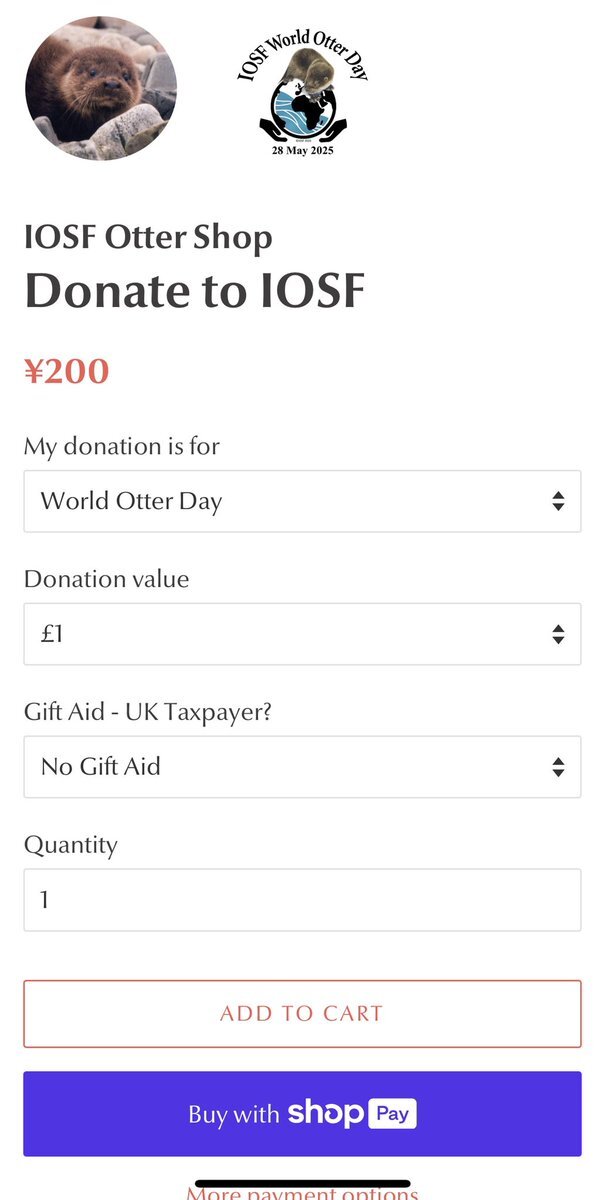This screenshot has width=605, height=1200.
Task: Open the Gift Aid dropdown
Action: (x=302, y=767)
